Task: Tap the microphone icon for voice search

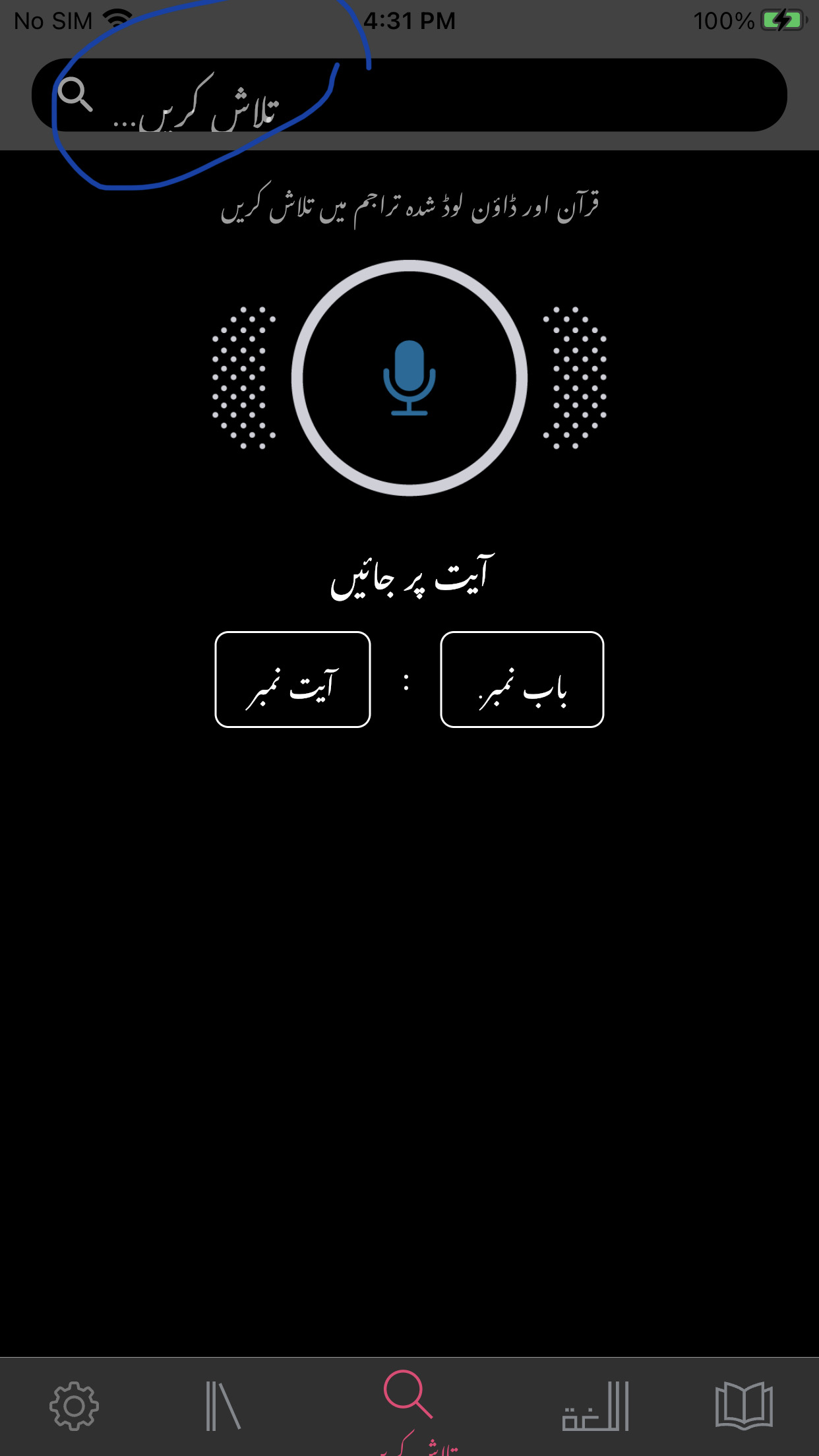Action: point(409,377)
